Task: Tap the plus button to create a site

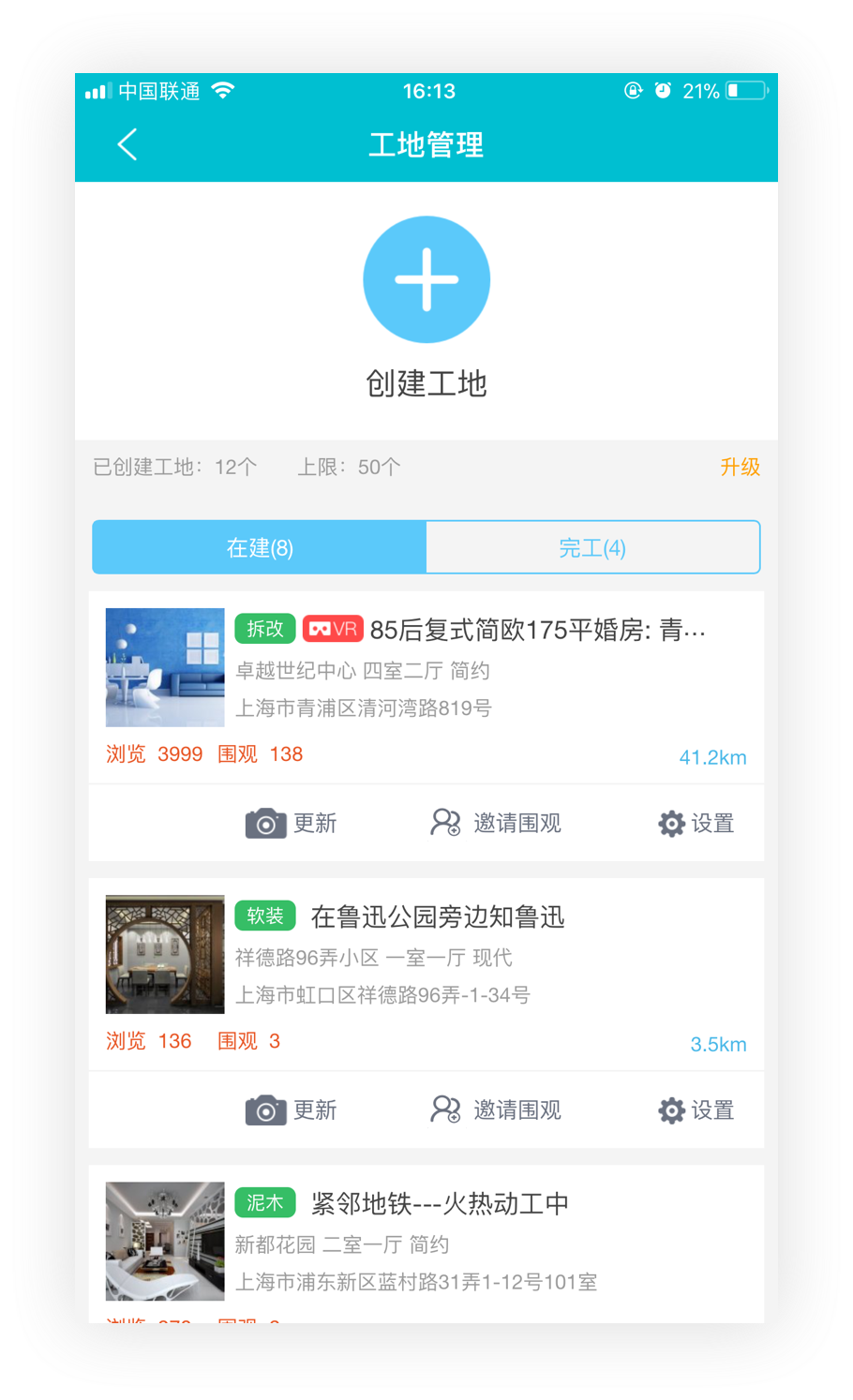Action: 426,279
